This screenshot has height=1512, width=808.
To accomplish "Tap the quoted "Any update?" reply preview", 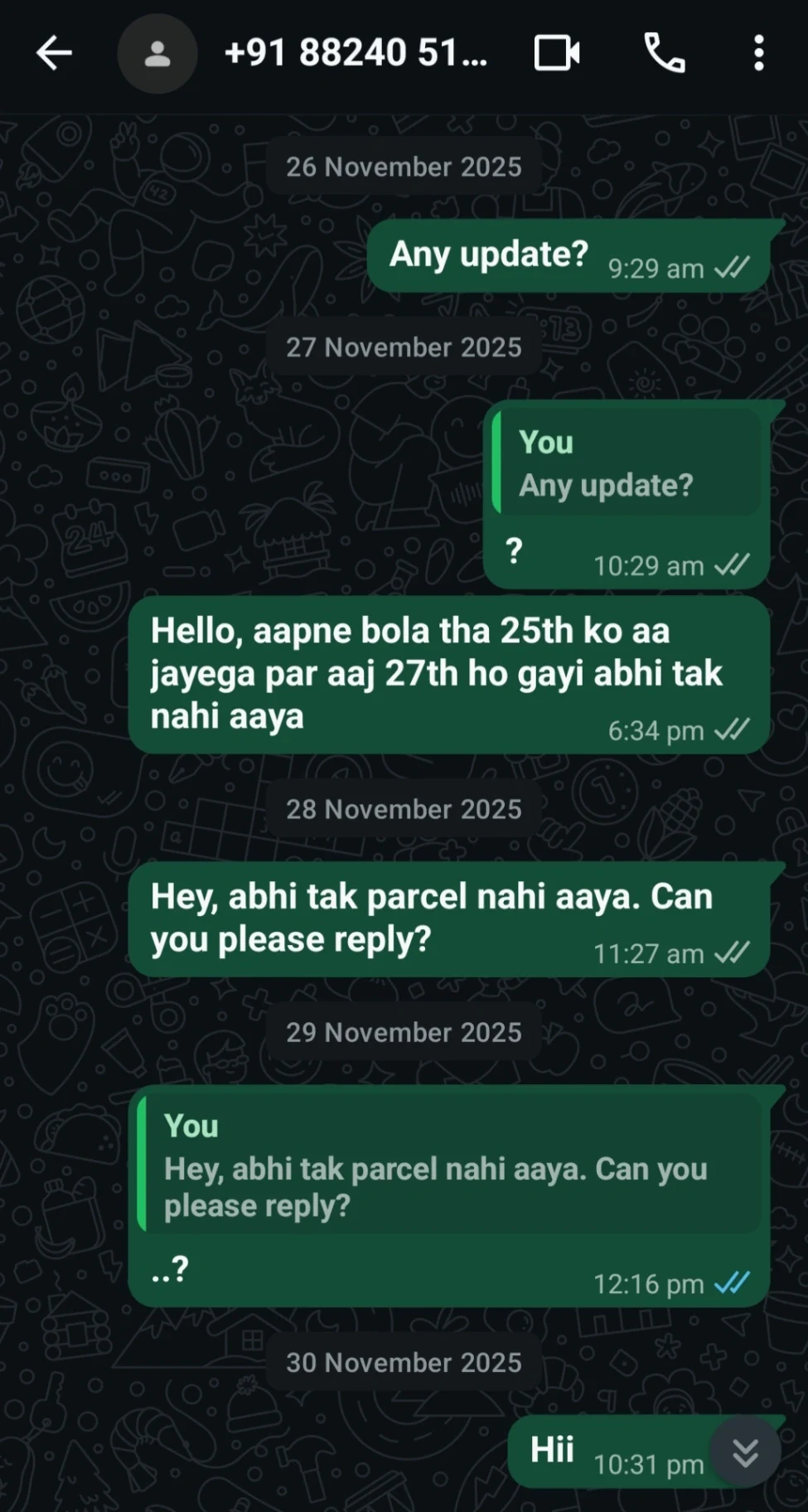I will 627,463.
